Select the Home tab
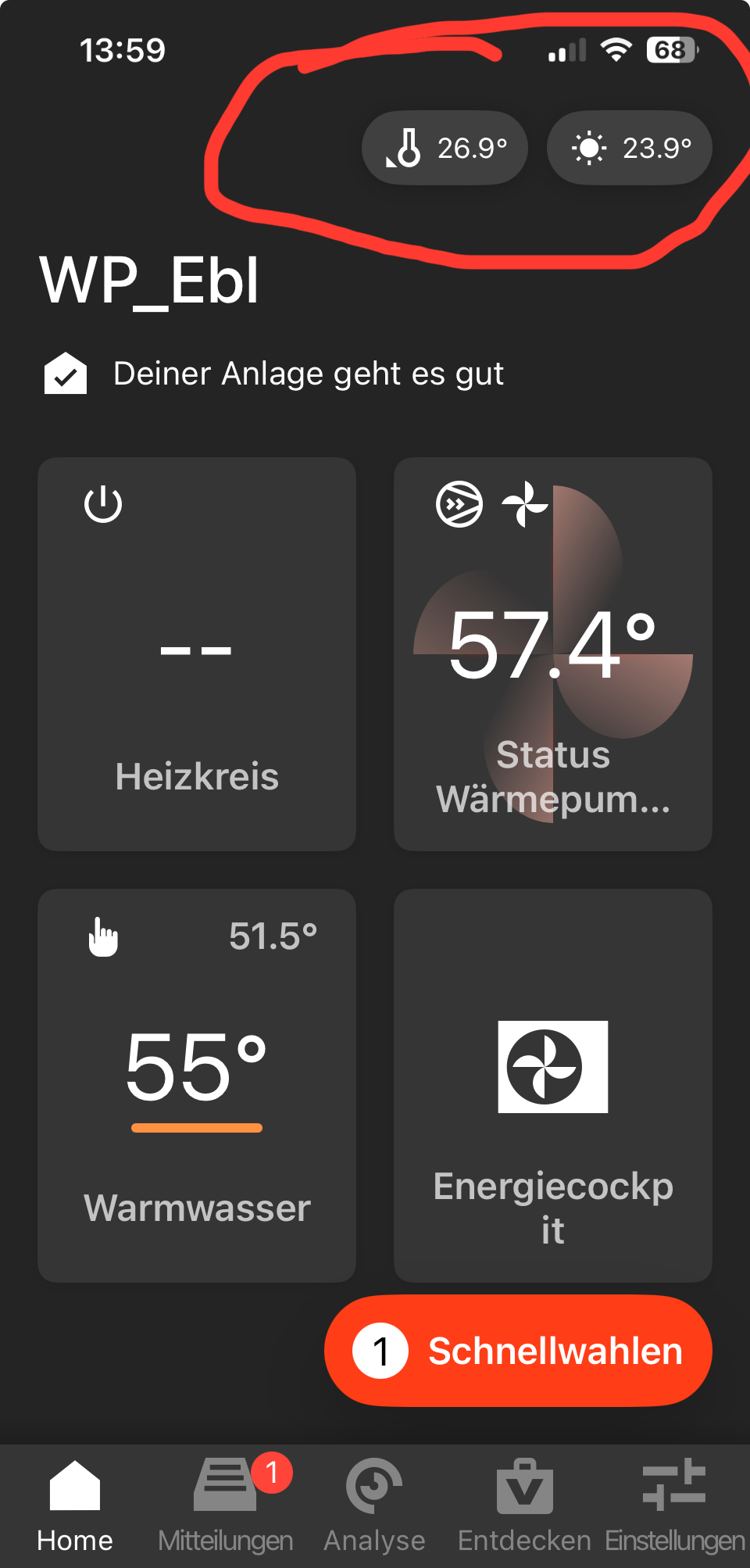The width and height of the screenshot is (750, 1568). click(x=75, y=1506)
